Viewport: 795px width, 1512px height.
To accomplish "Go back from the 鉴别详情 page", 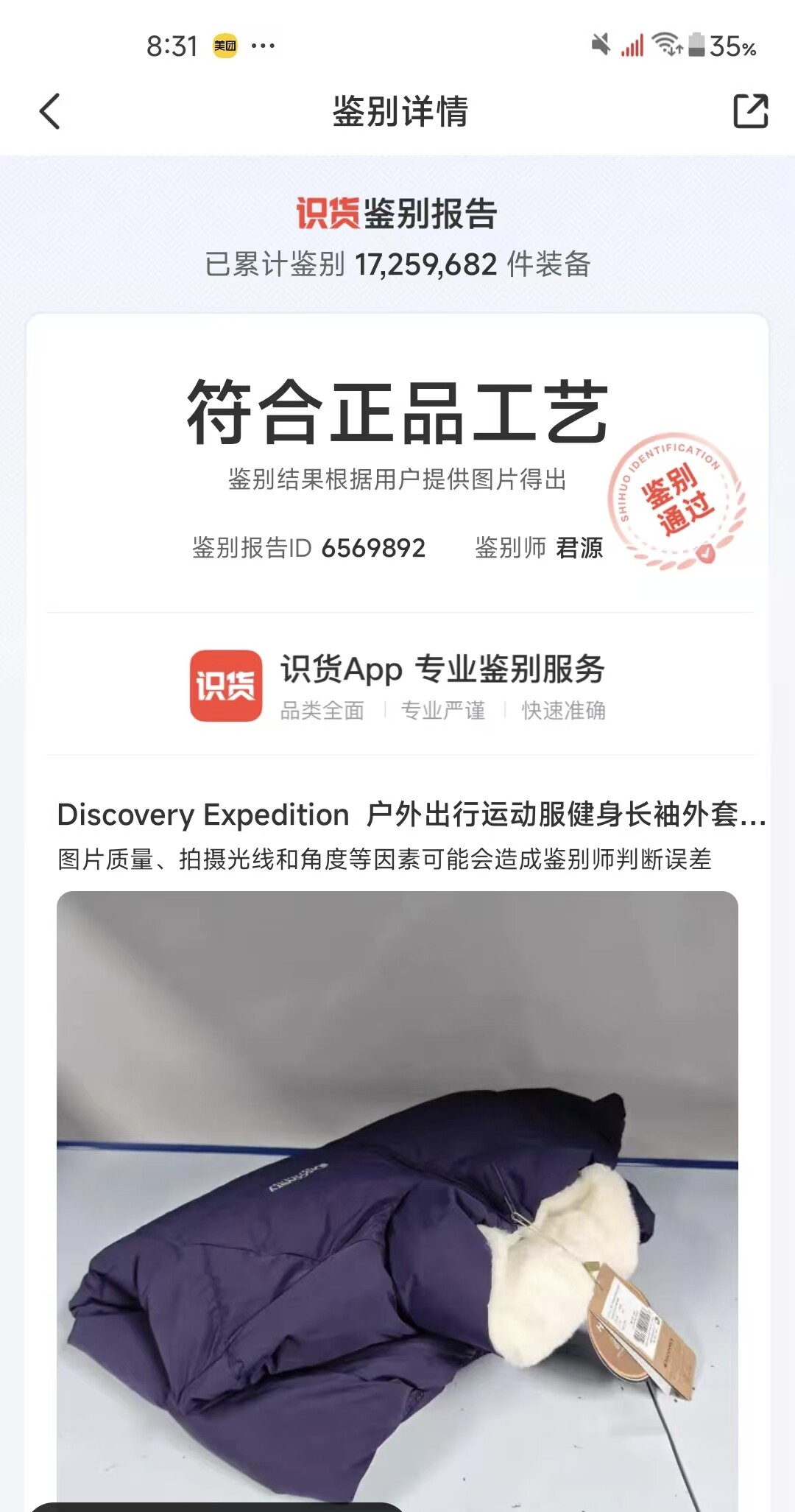I will tap(49, 112).
